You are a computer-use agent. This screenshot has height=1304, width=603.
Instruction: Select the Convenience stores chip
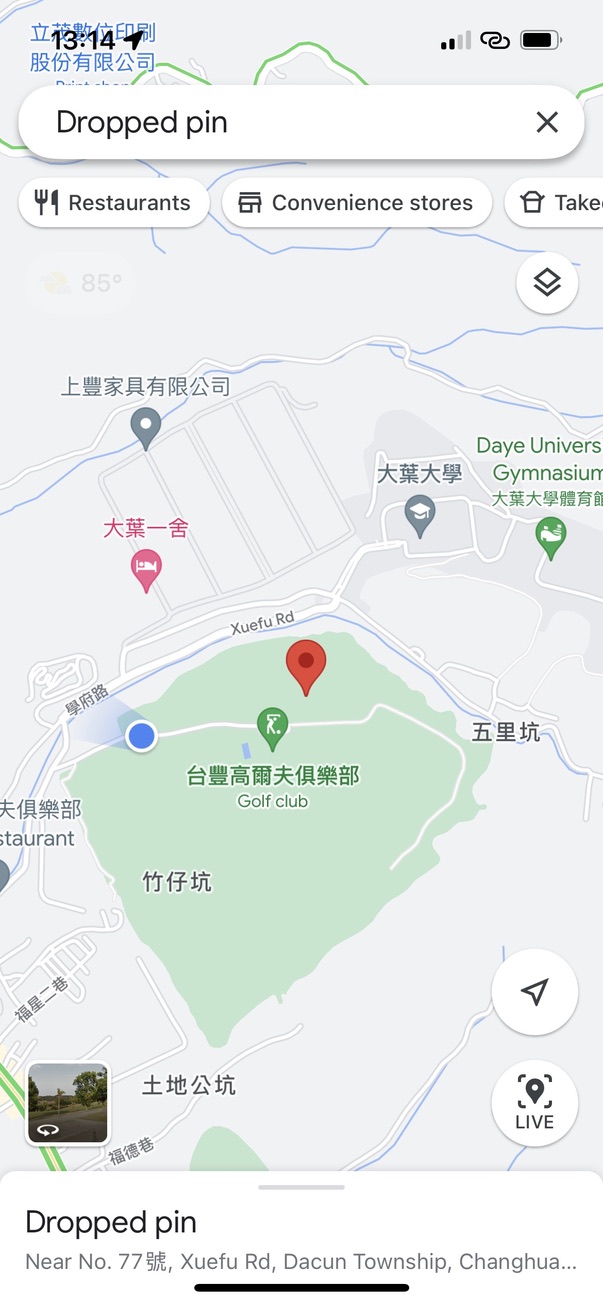[x=356, y=203]
